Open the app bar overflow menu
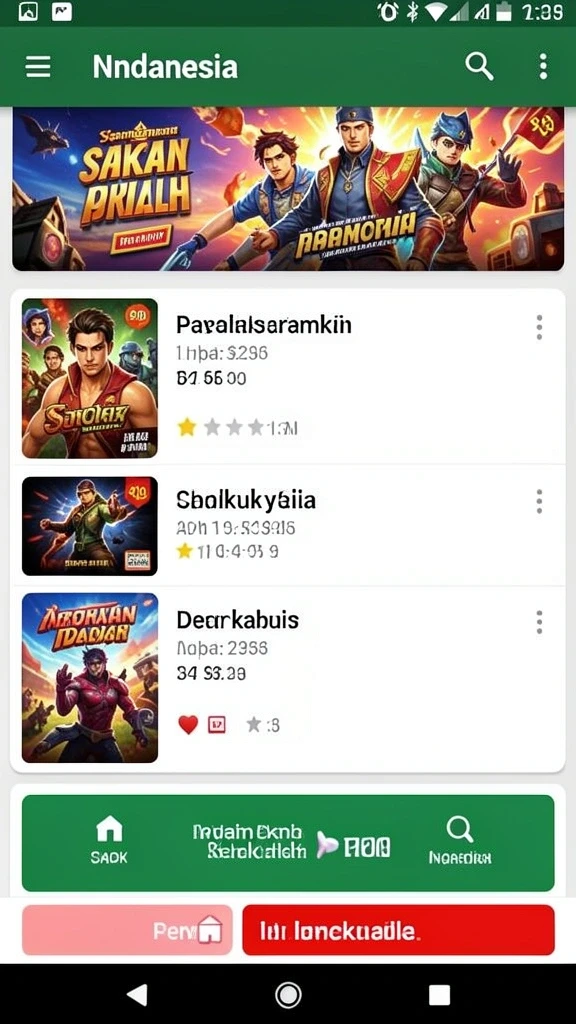Viewport: 576px width, 1024px height. pos(543,67)
